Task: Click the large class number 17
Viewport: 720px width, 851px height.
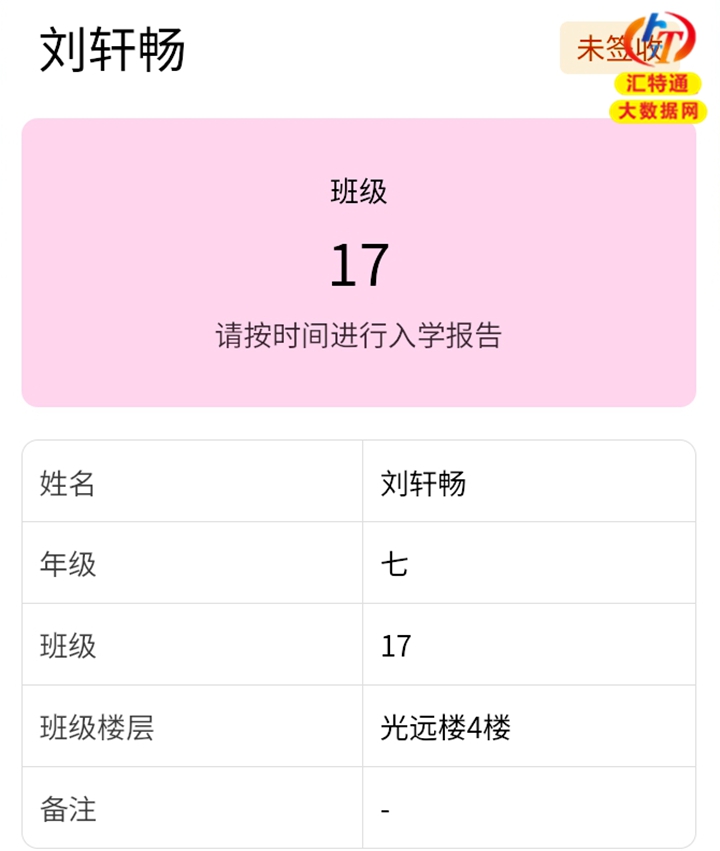Action: click(360, 262)
